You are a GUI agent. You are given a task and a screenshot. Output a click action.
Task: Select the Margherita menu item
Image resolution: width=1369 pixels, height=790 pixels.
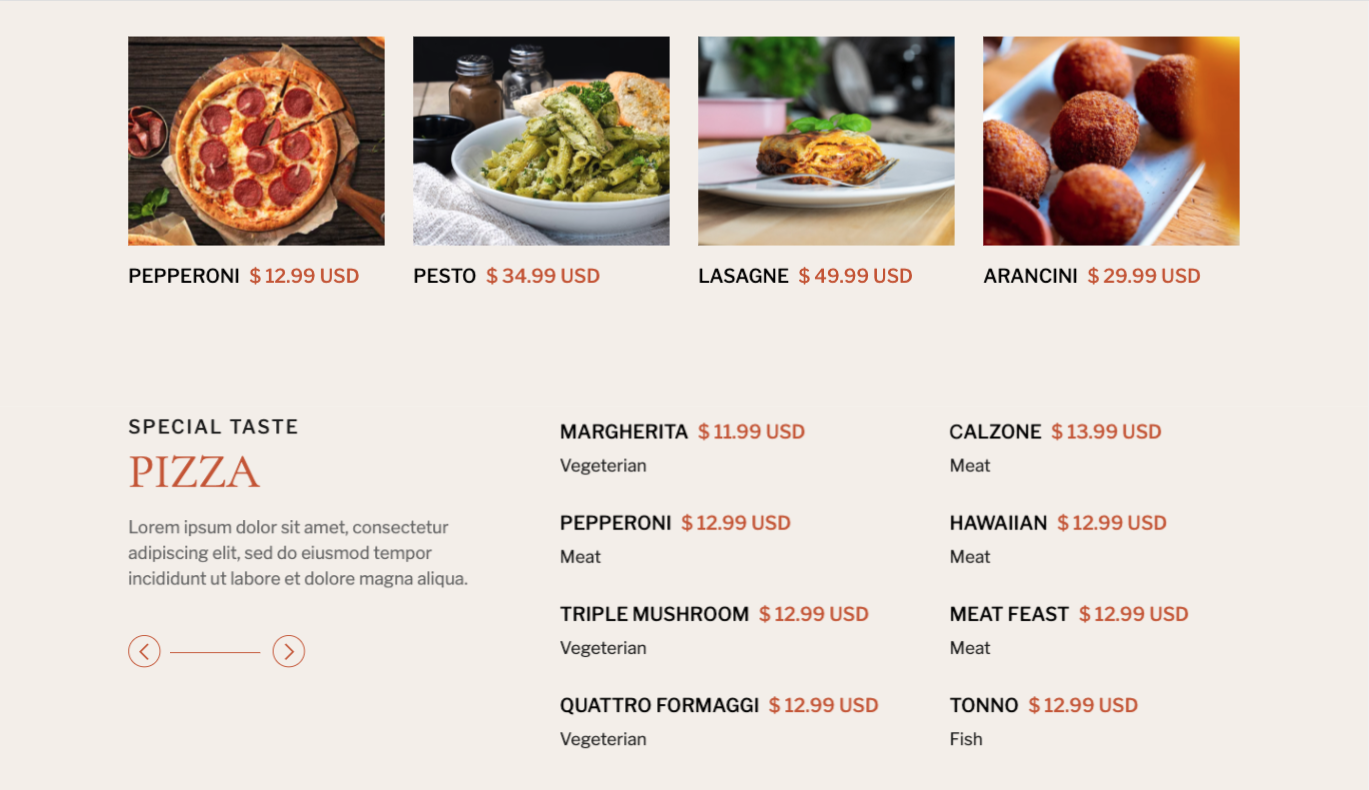624,432
